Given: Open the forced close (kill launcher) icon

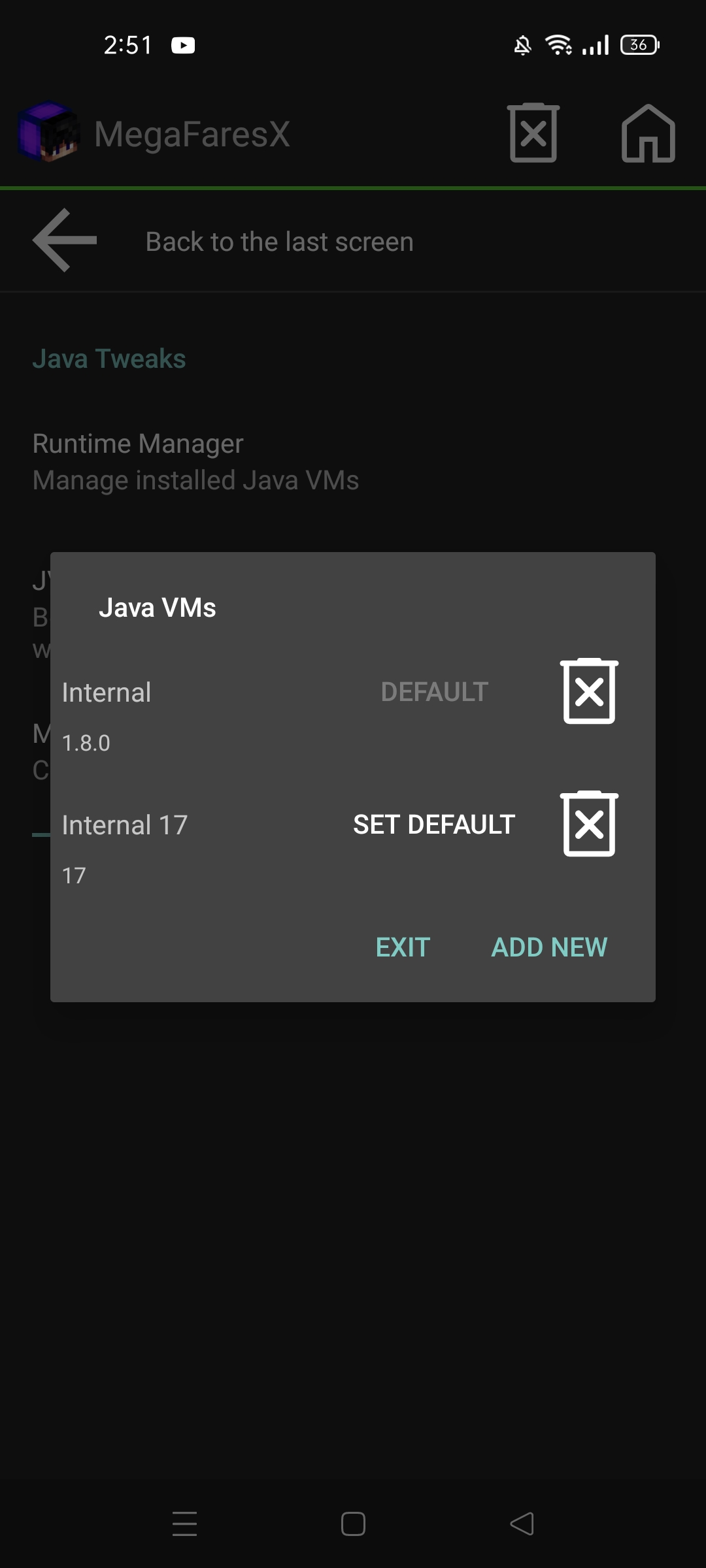Looking at the screenshot, I should [533, 135].
